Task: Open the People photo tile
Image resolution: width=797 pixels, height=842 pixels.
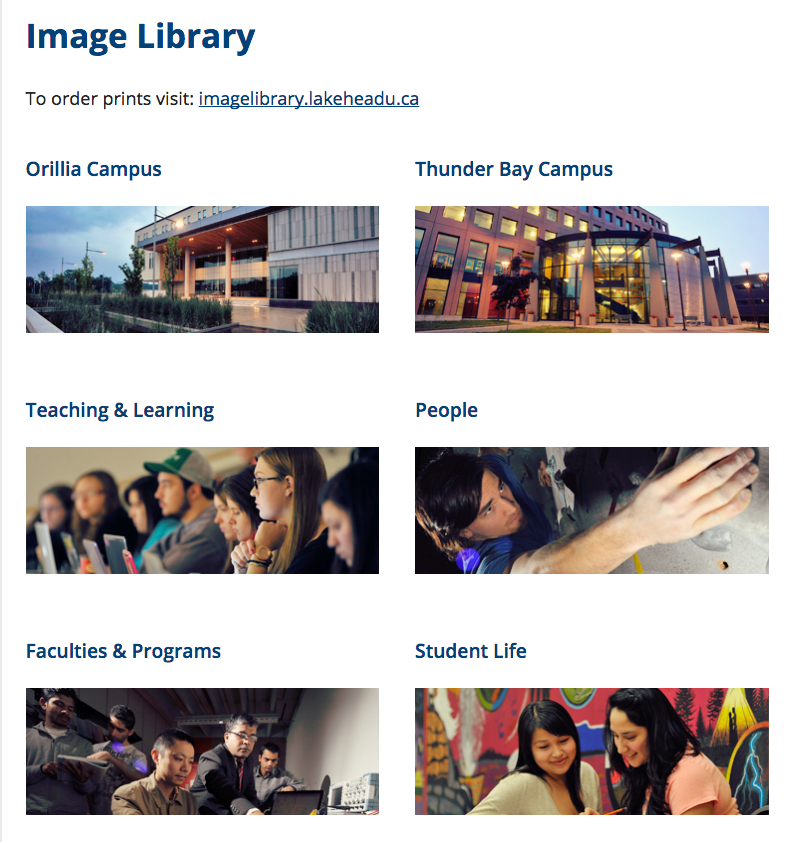Action: [x=591, y=510]
